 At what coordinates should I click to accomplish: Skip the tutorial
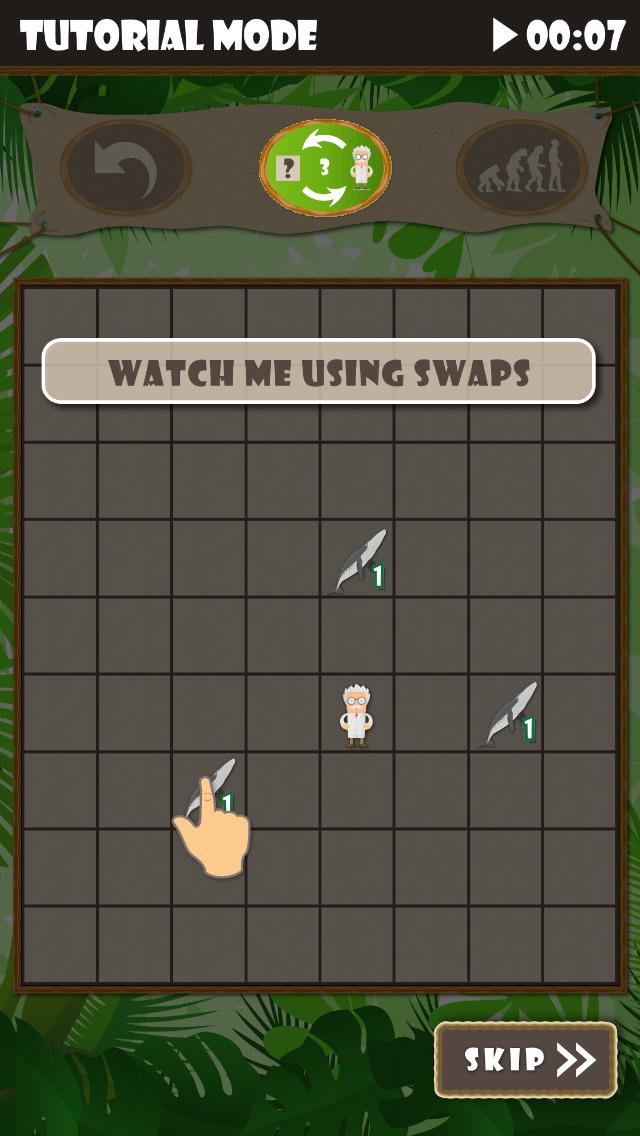(x=526, y=1060)
